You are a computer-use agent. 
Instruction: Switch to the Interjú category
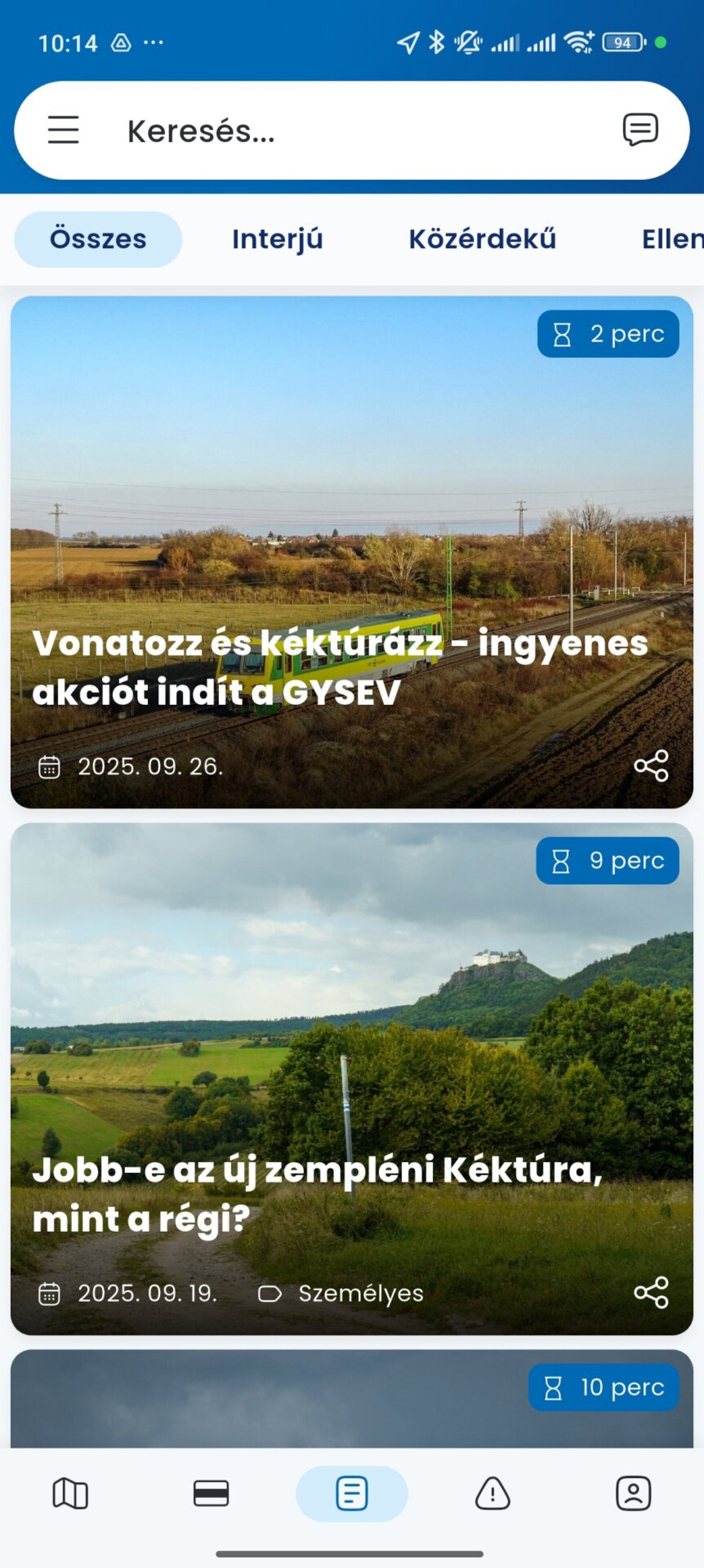click(277, 239)
